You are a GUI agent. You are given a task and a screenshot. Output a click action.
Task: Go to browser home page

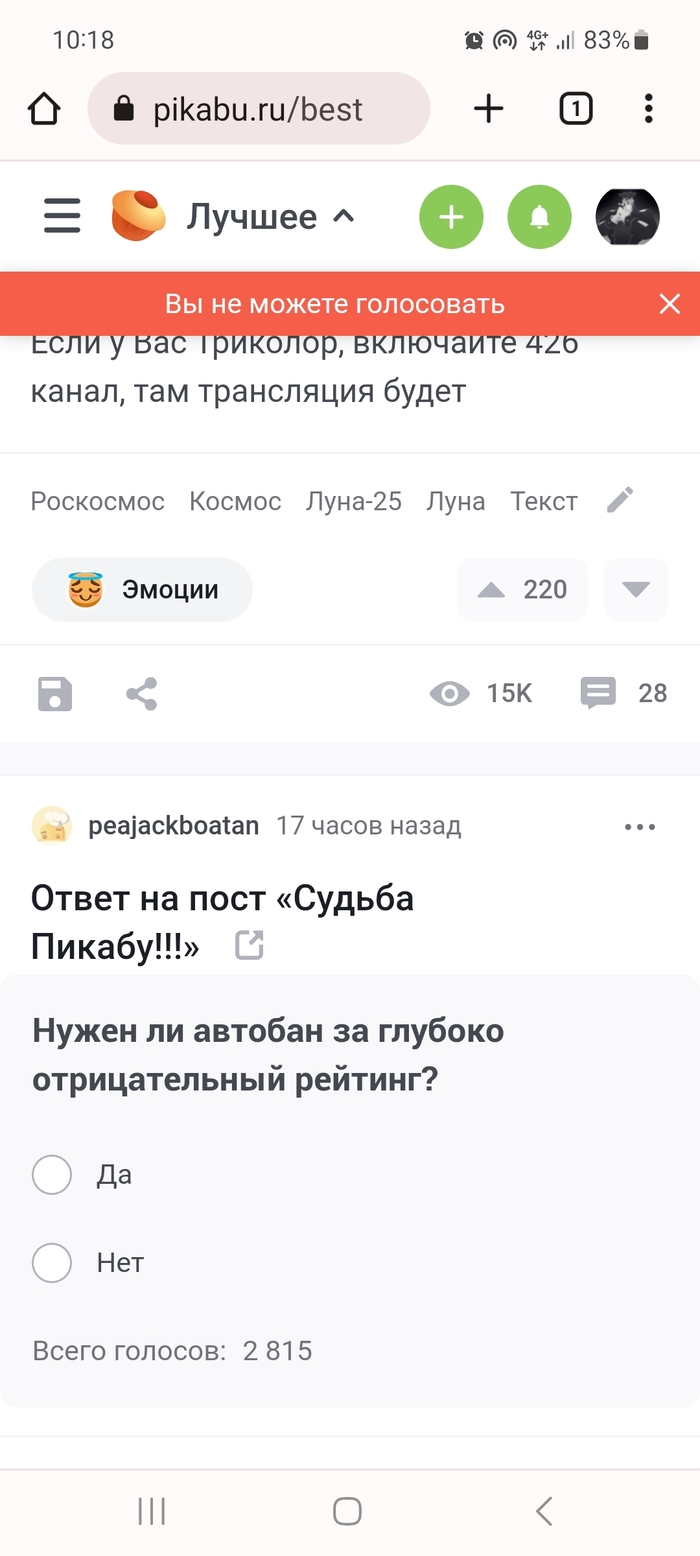(44, 108)
